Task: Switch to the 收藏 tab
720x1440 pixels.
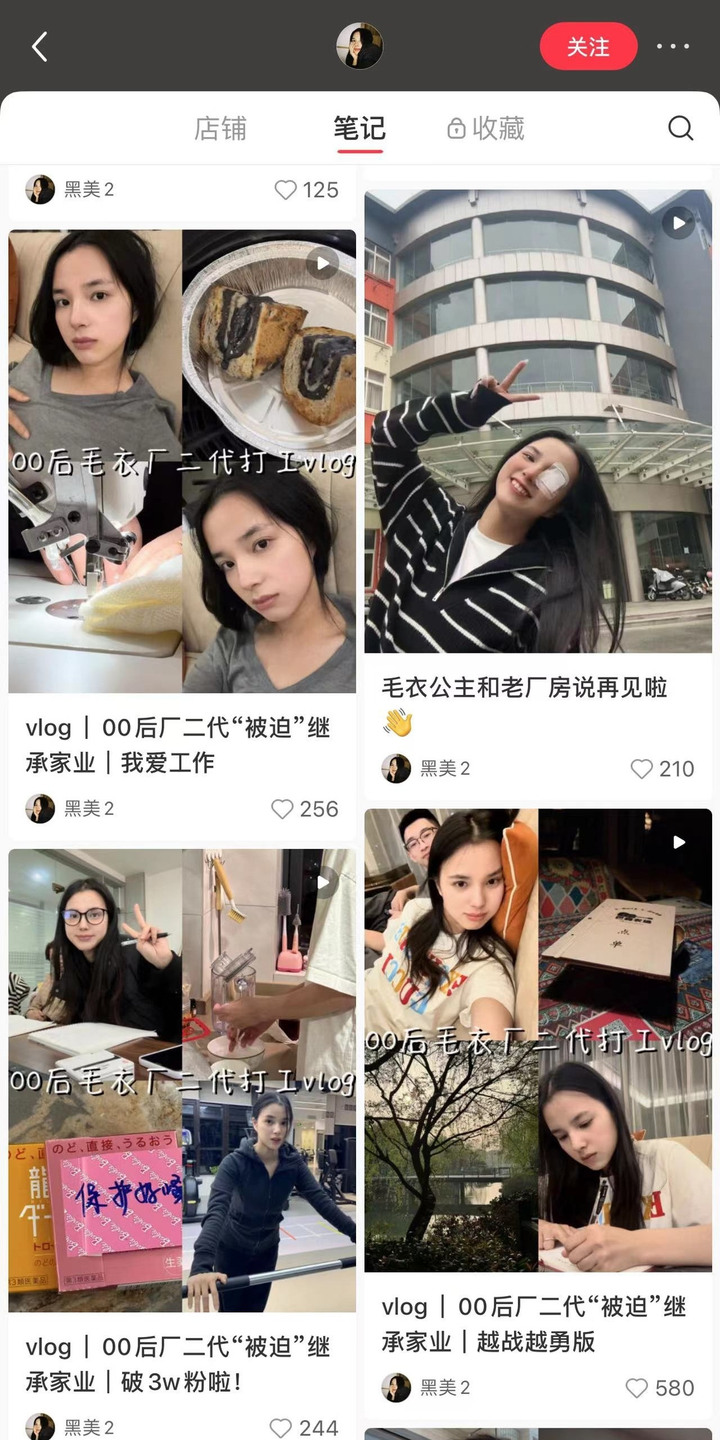Action: [x=486, y=128]
